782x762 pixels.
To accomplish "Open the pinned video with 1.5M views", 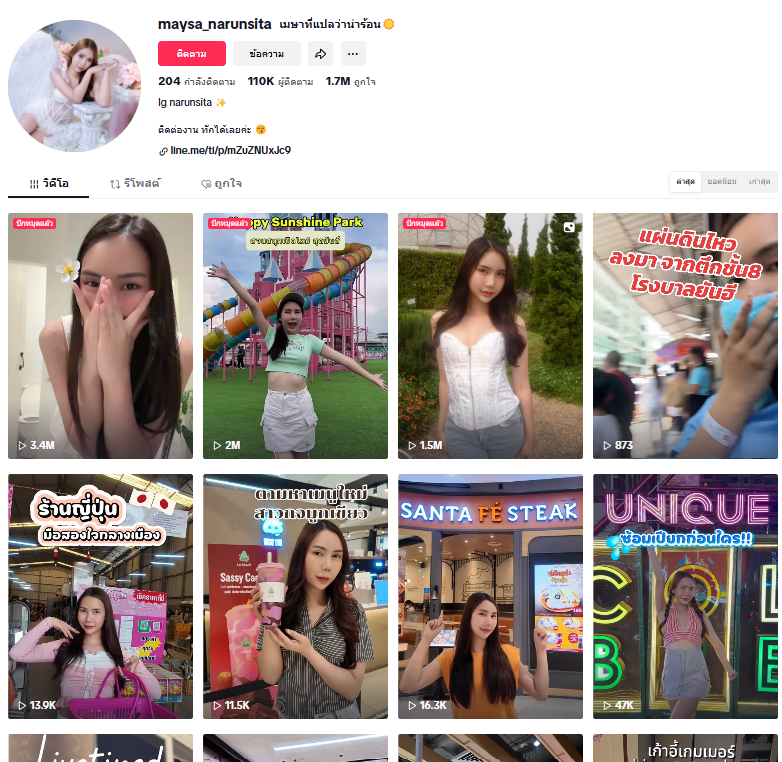I will pos(490,335).
